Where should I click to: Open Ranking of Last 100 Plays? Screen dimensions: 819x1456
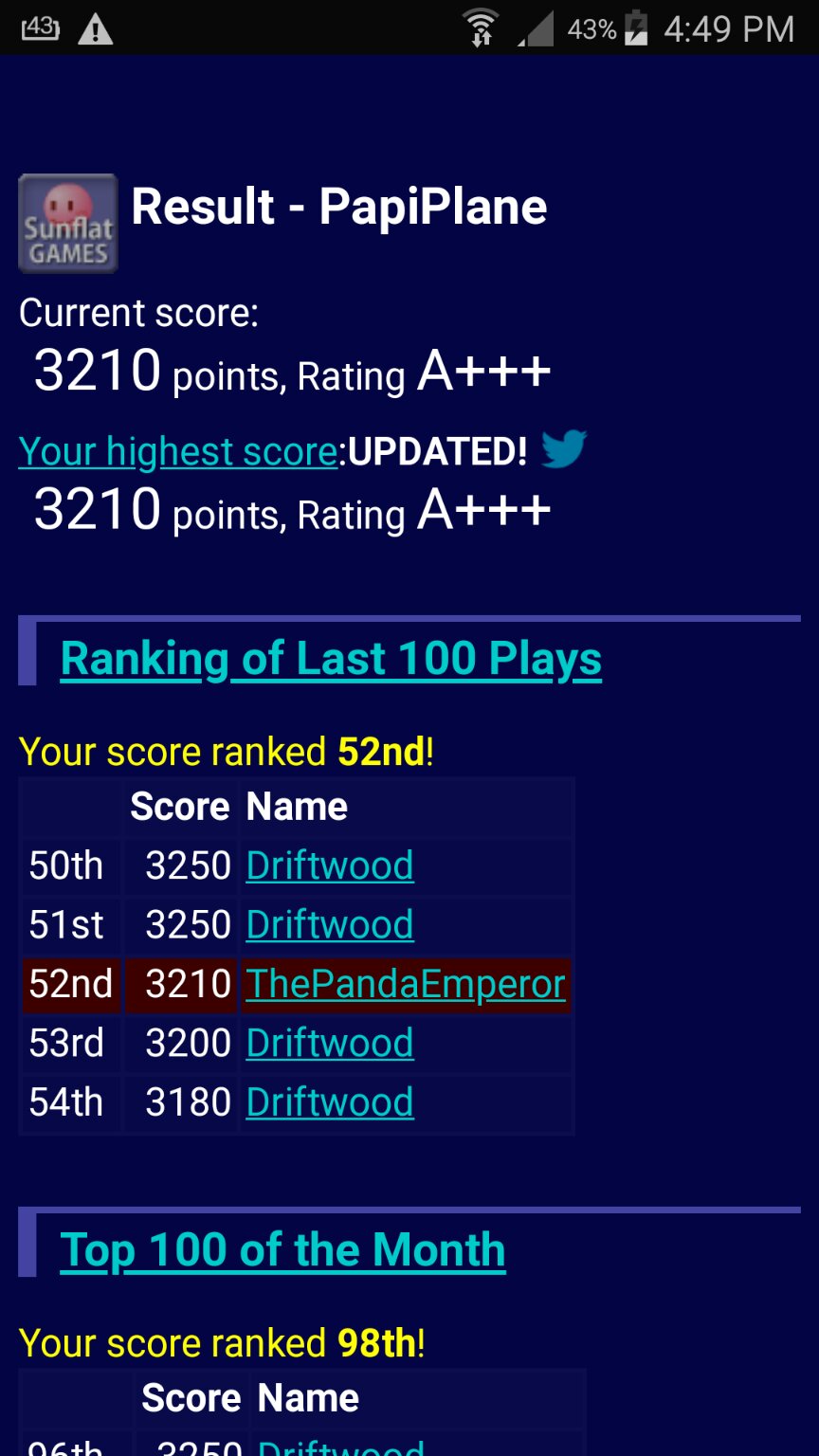[331, 659]
